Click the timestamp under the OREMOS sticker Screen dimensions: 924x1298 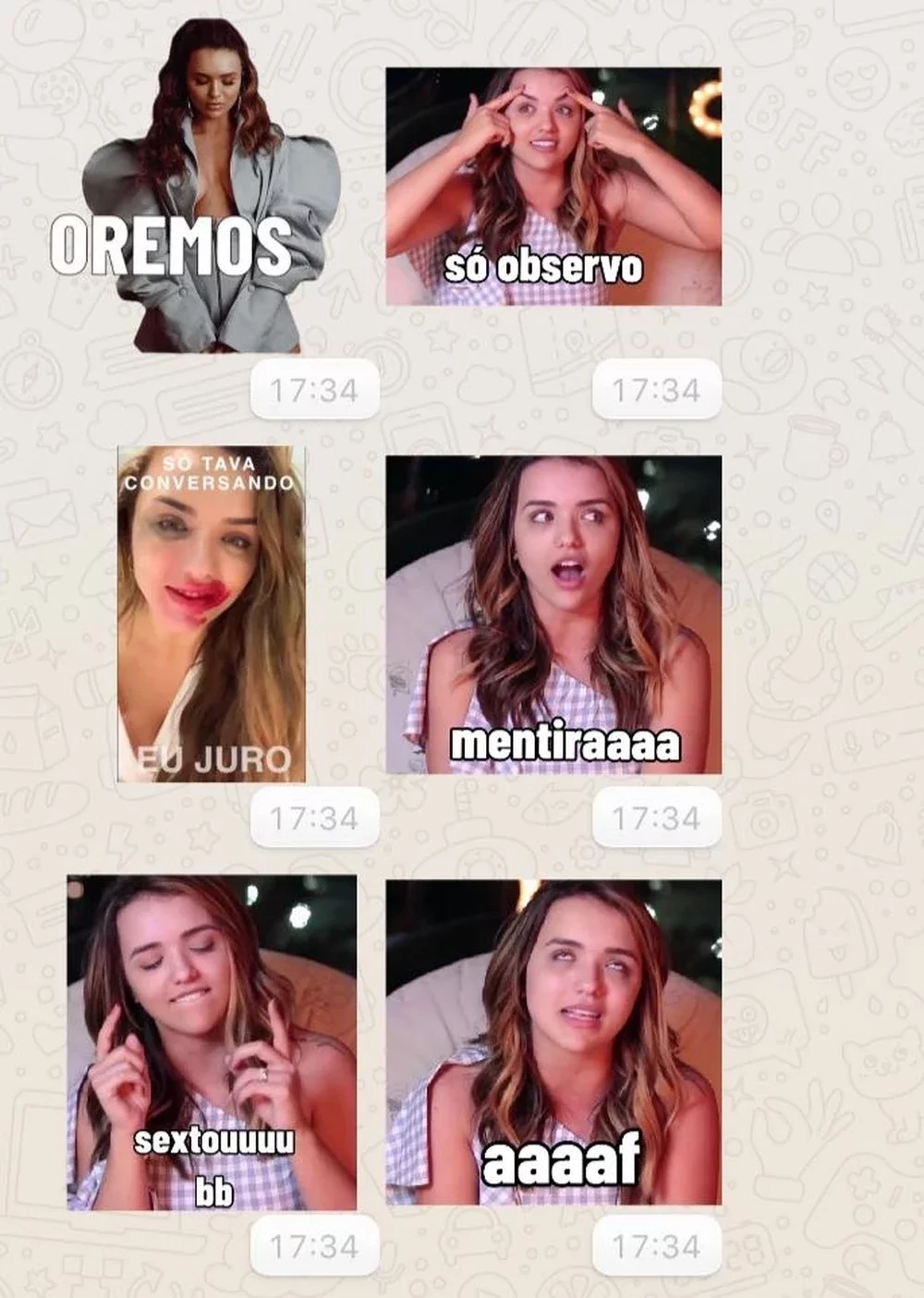(x=311, y=392)
